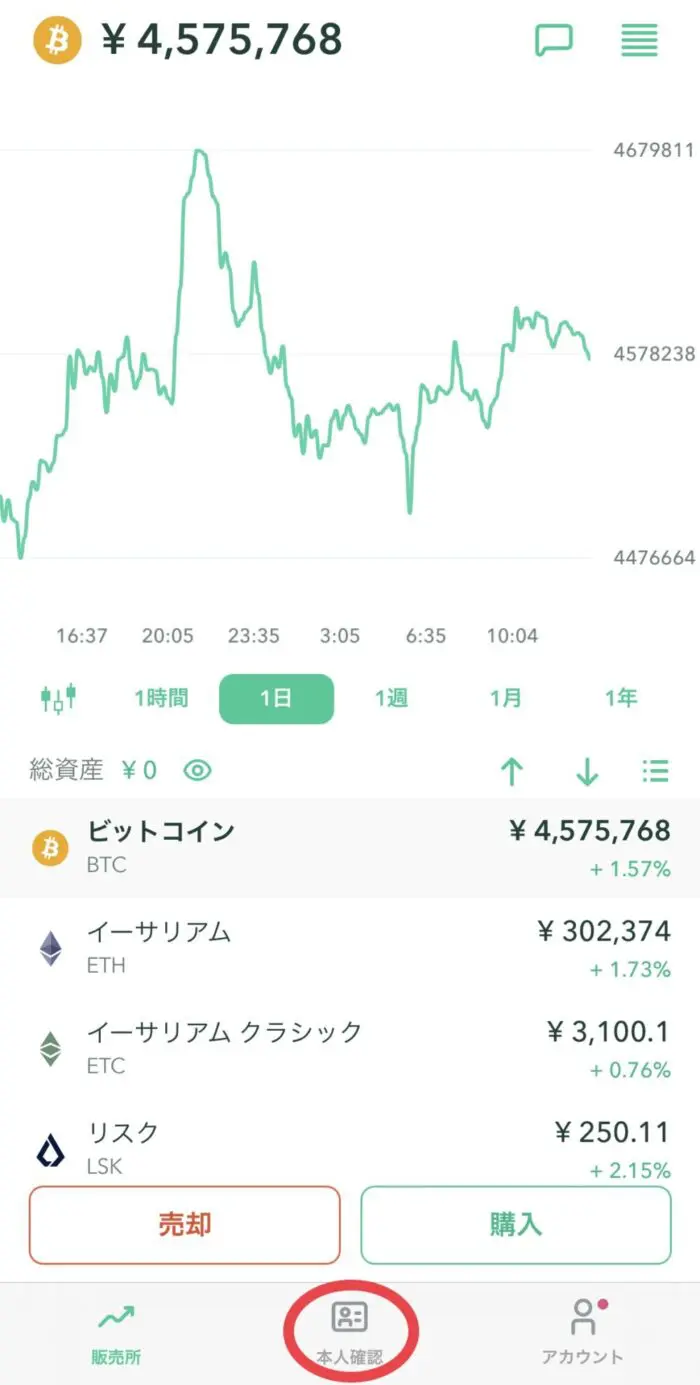
Task: Switch to candlestick chart view
Action: coord(59,698)
